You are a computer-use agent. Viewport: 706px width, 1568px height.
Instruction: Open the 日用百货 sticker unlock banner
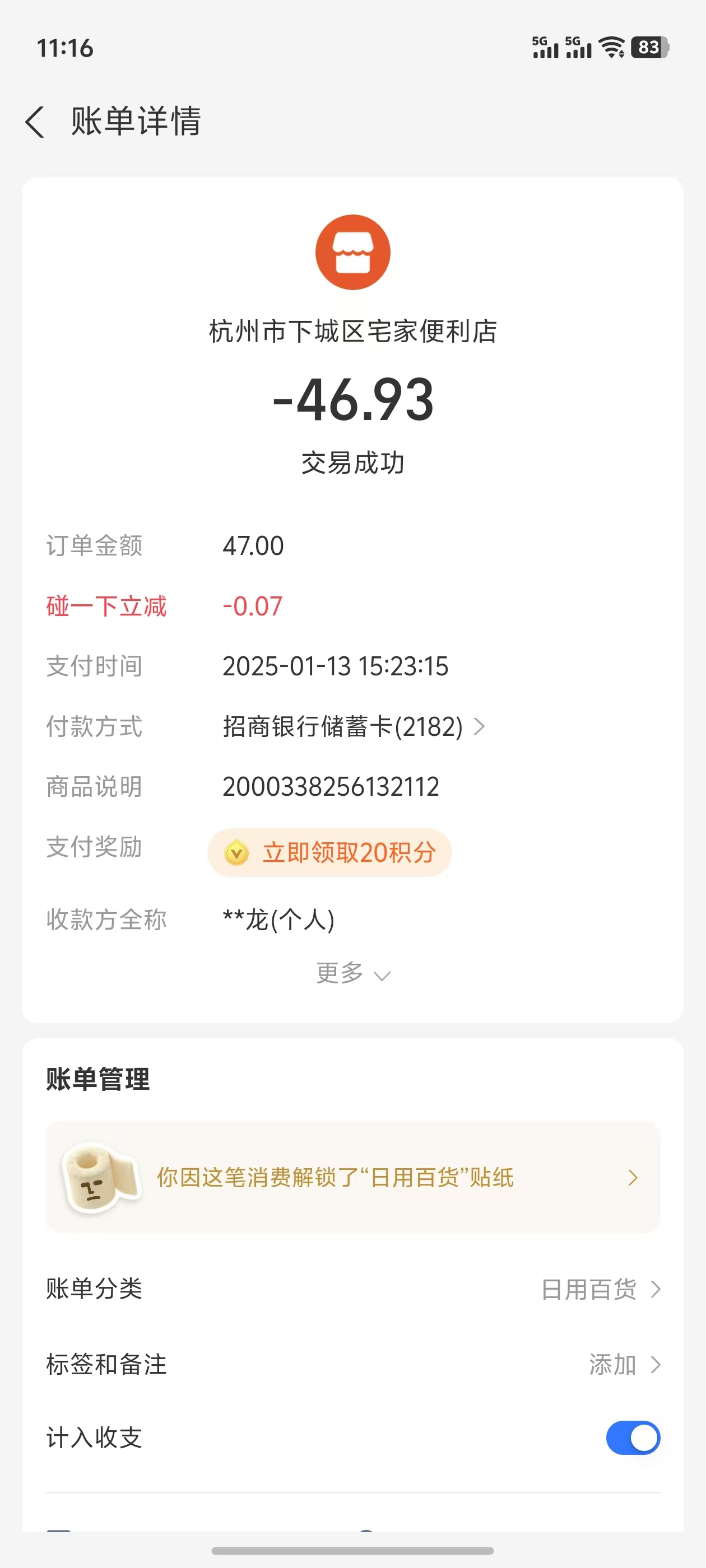click(352, 1177)
